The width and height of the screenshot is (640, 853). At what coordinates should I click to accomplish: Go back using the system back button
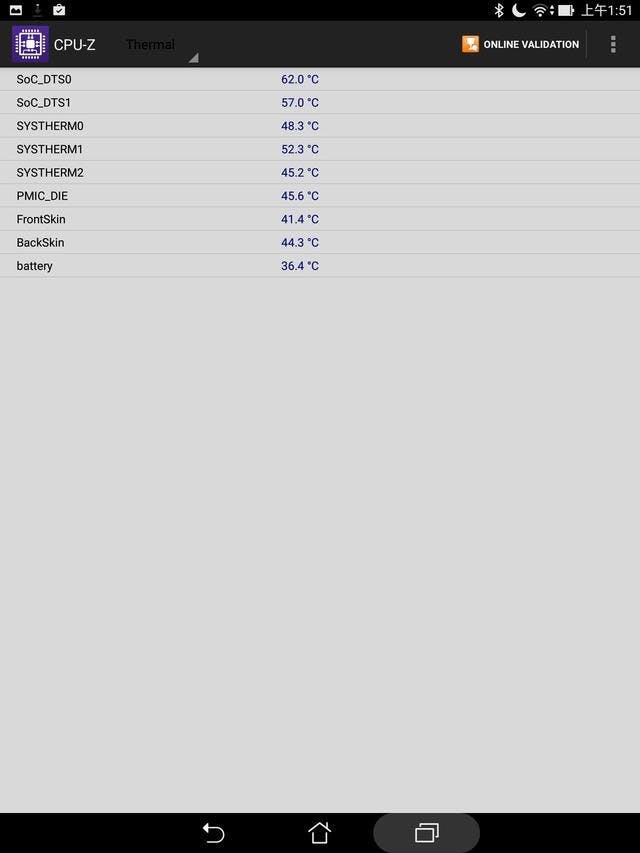(213, 832)
